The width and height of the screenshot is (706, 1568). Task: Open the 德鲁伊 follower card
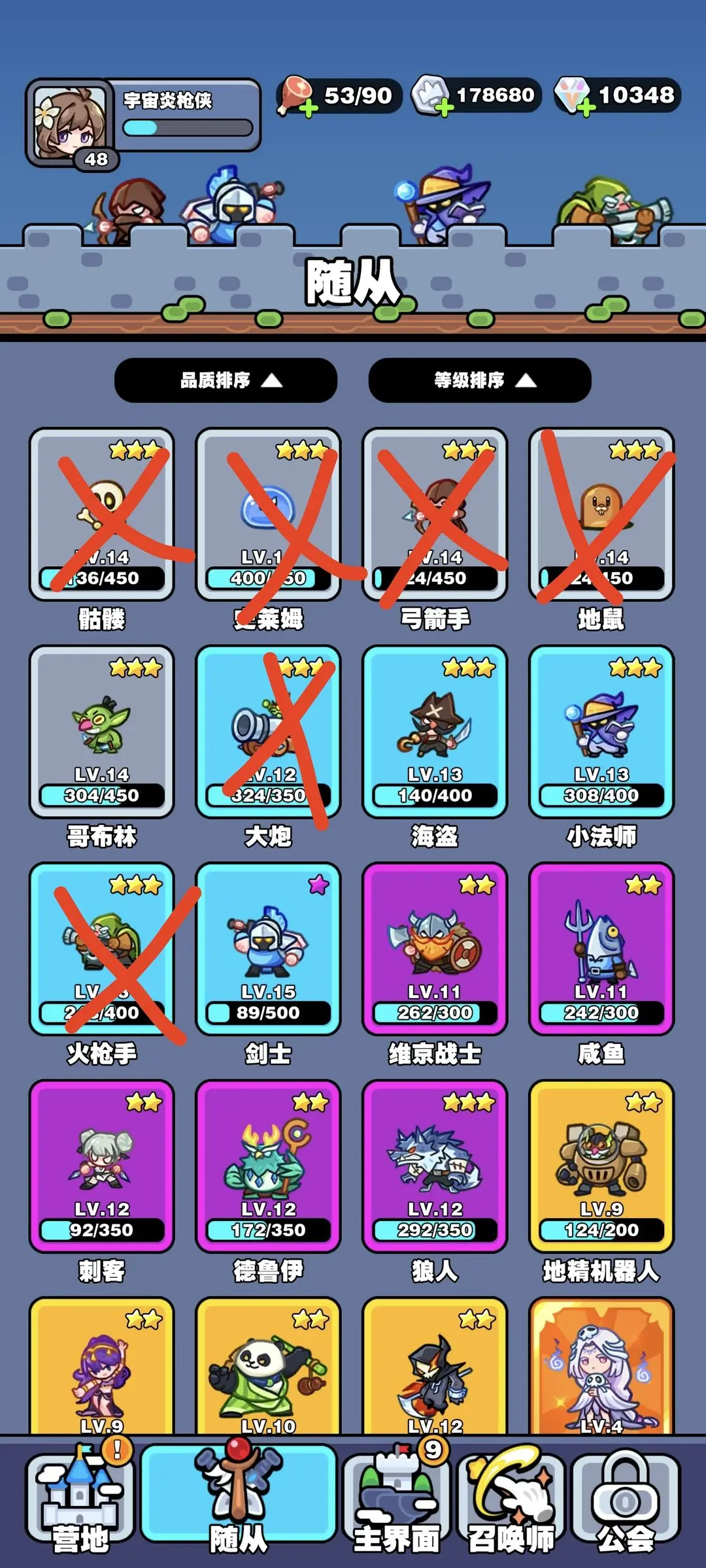(x=268, y=1166)
